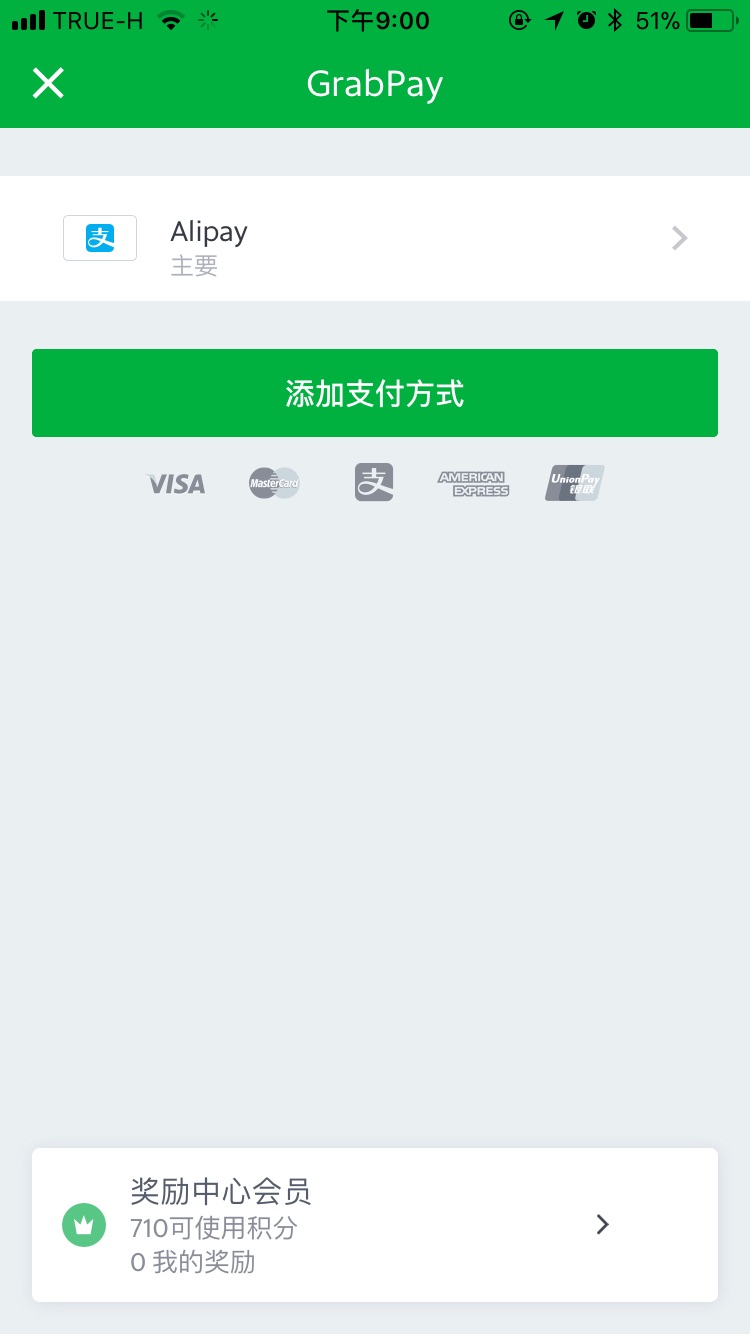Screen dimensions: 750x1334
Task: Tap the 添加支付方式 button
Action: 375,393
